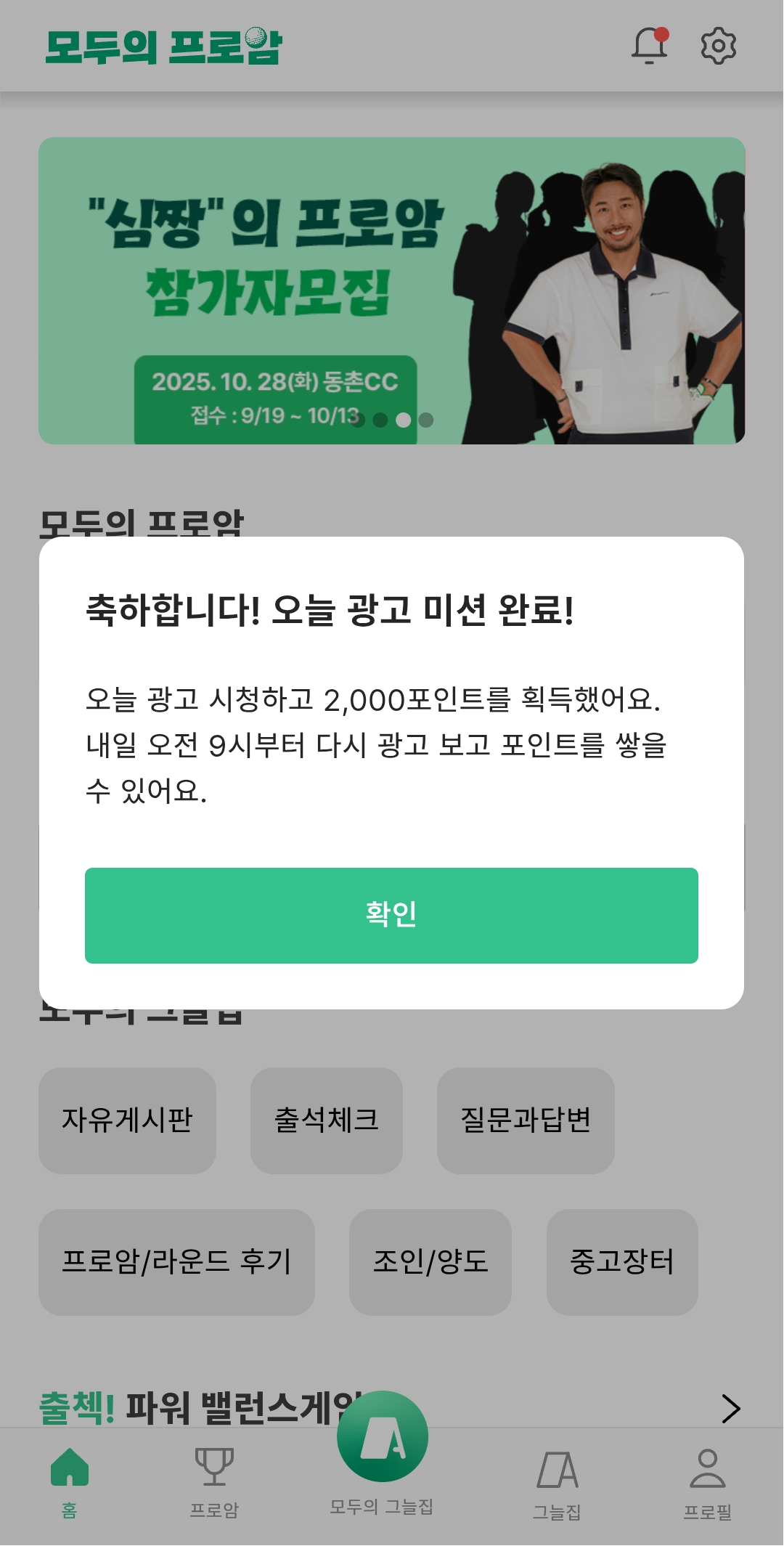Open the 중고장터 board

pos(622,1261)
